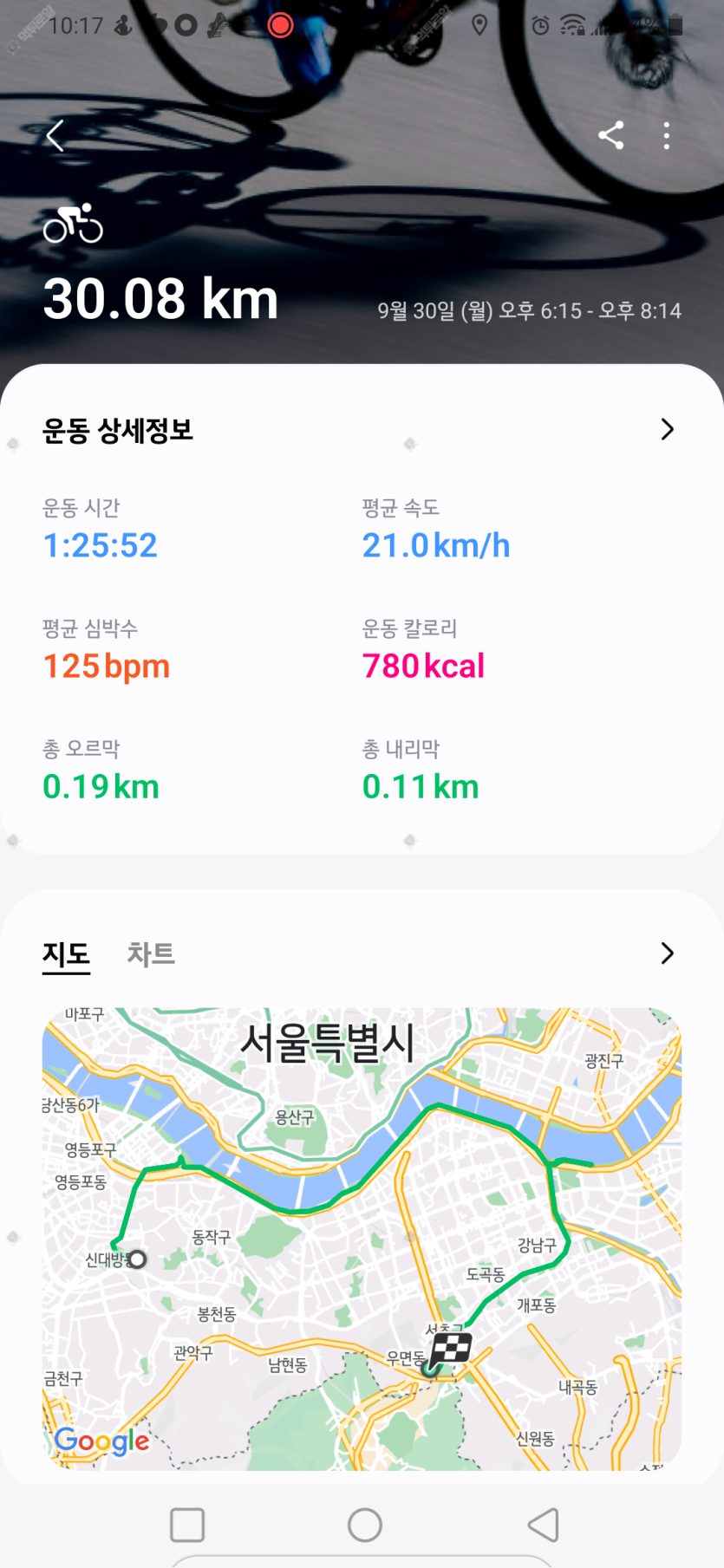Go back using the top-left arrow
This screenshot has height=1568, width=724.
pos(55,136)
